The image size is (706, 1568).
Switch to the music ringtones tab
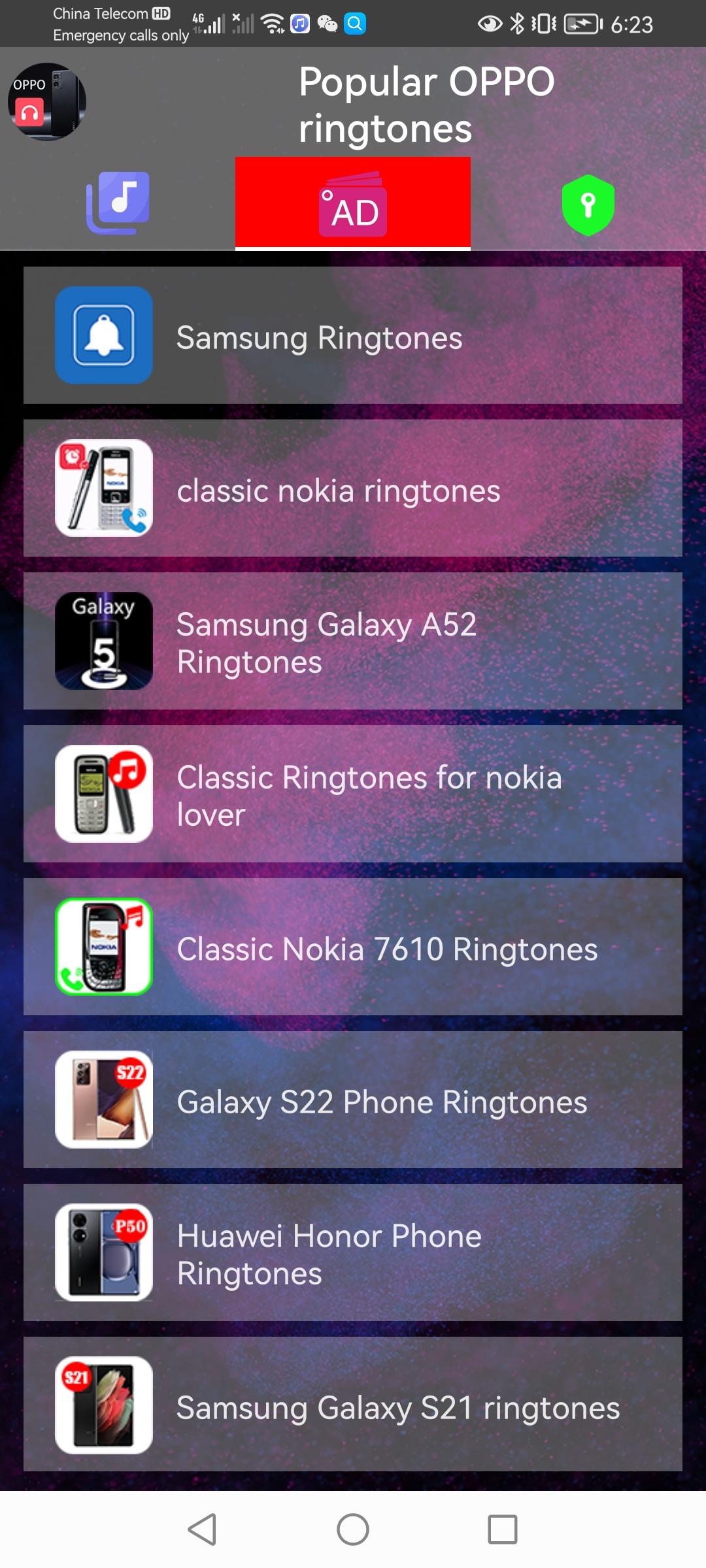[x=118, y=203]
